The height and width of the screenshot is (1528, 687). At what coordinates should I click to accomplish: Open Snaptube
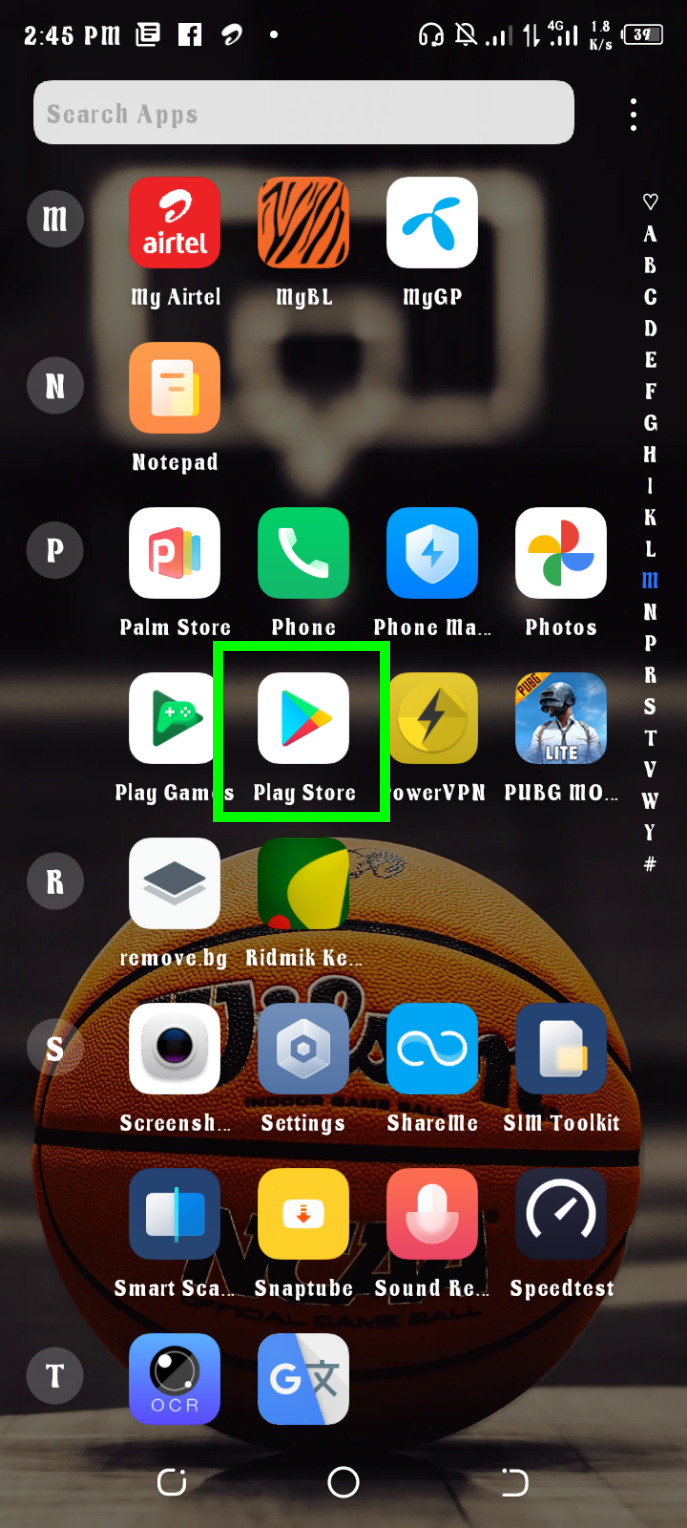coord(303,1213)
